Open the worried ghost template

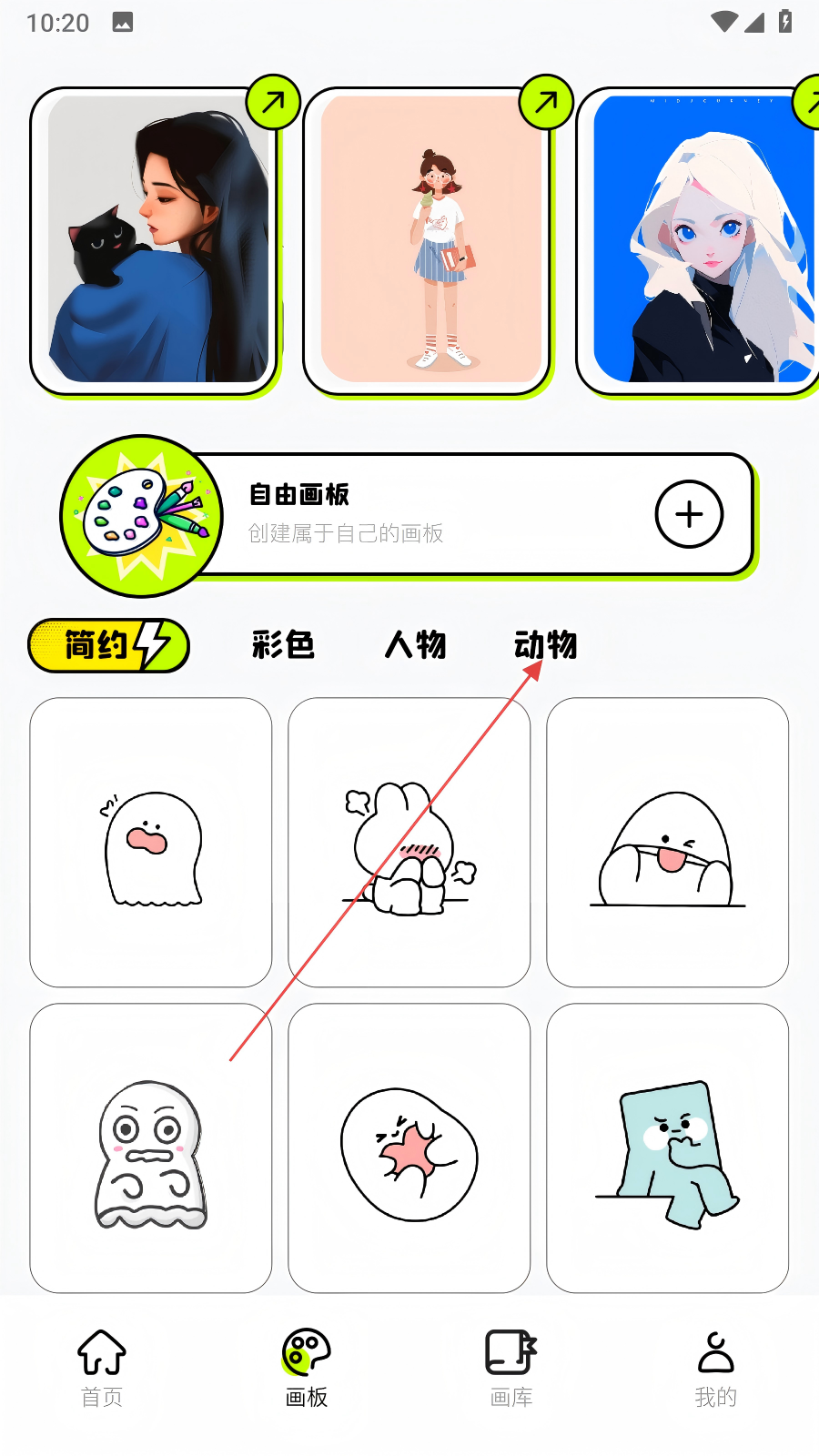coord(151,1148)
